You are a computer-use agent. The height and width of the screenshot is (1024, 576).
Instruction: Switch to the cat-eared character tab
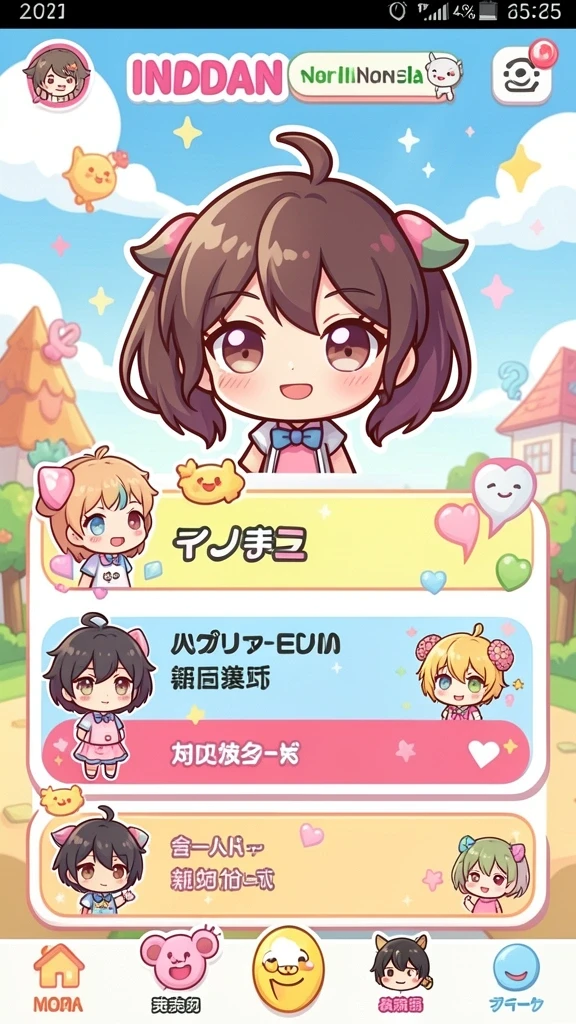399,973
